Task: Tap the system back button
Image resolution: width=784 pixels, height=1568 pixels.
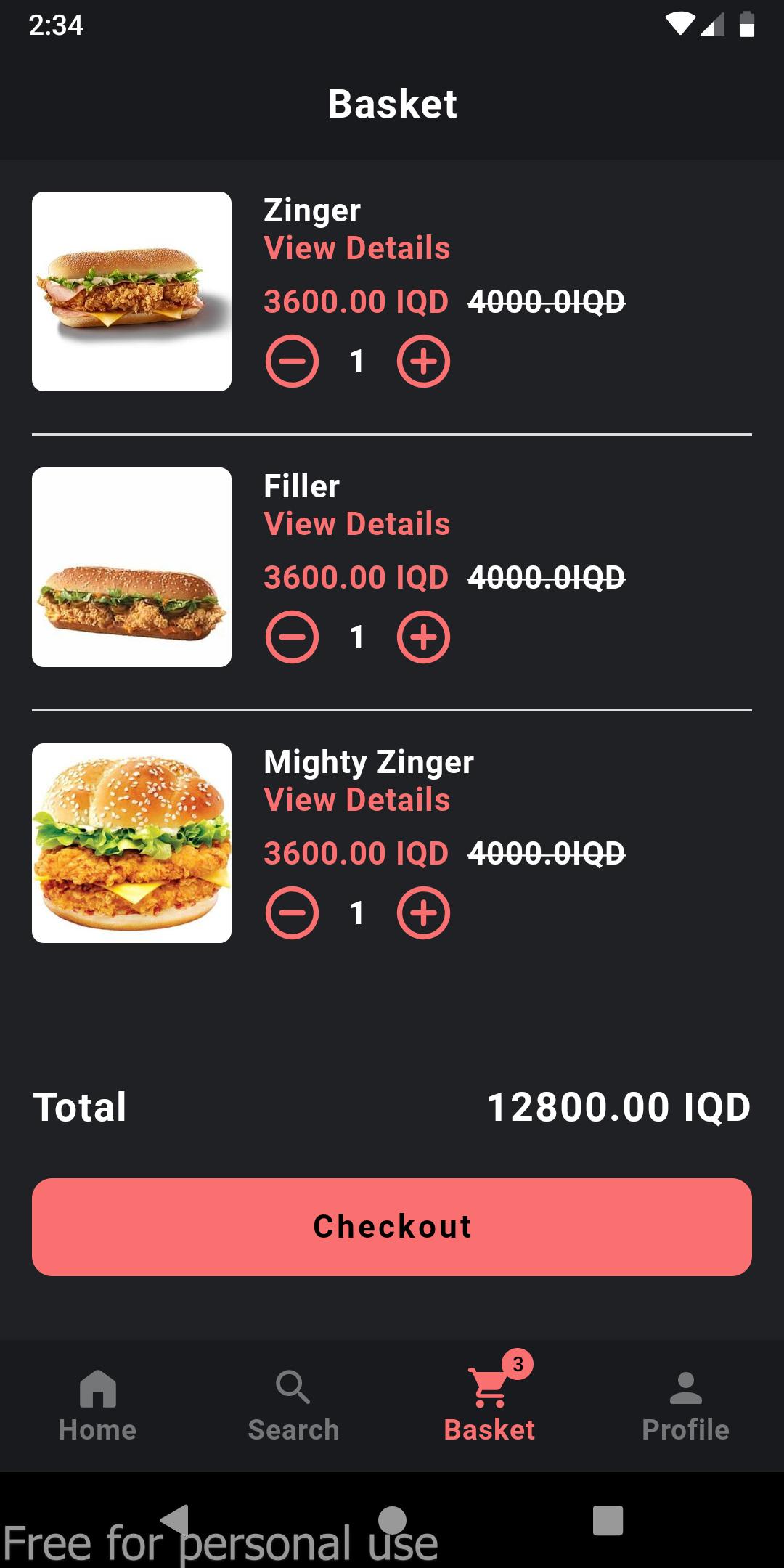Action: (175, 1520)
